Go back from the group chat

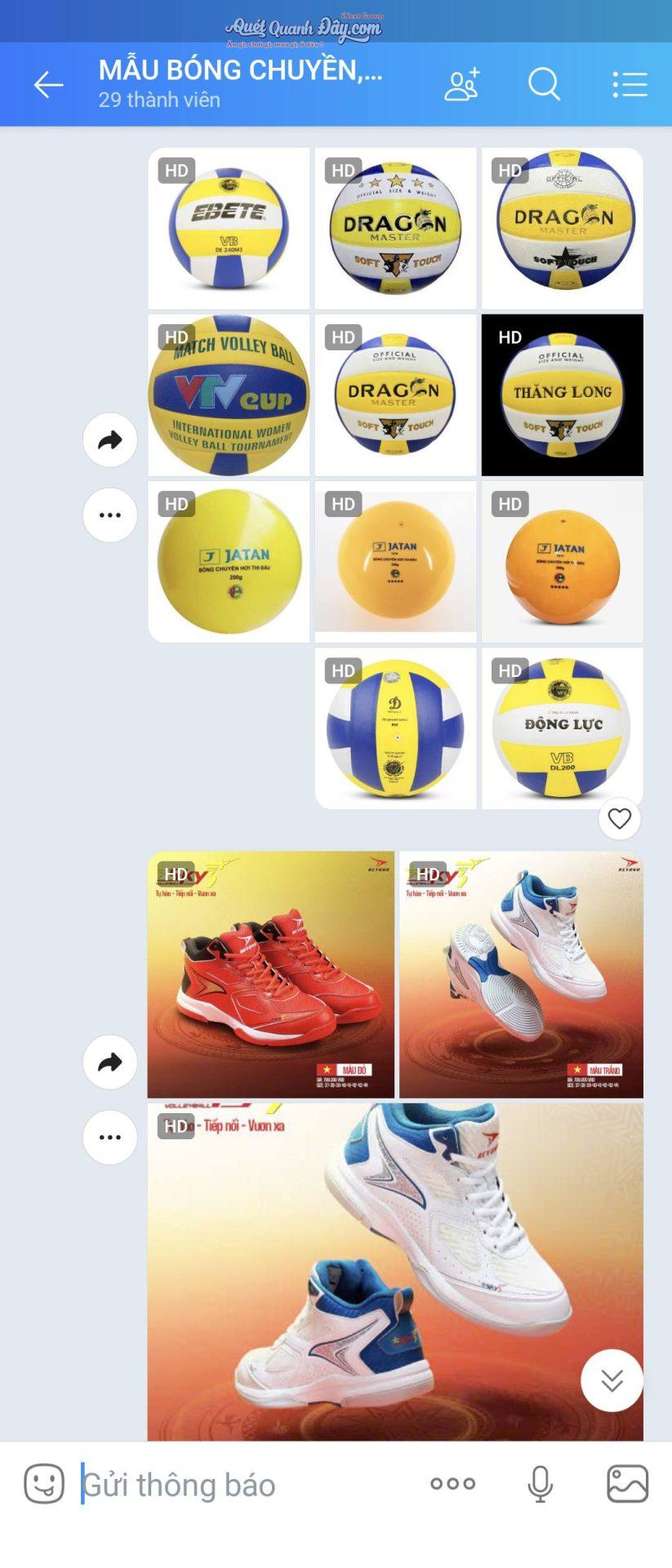(48, 85)
